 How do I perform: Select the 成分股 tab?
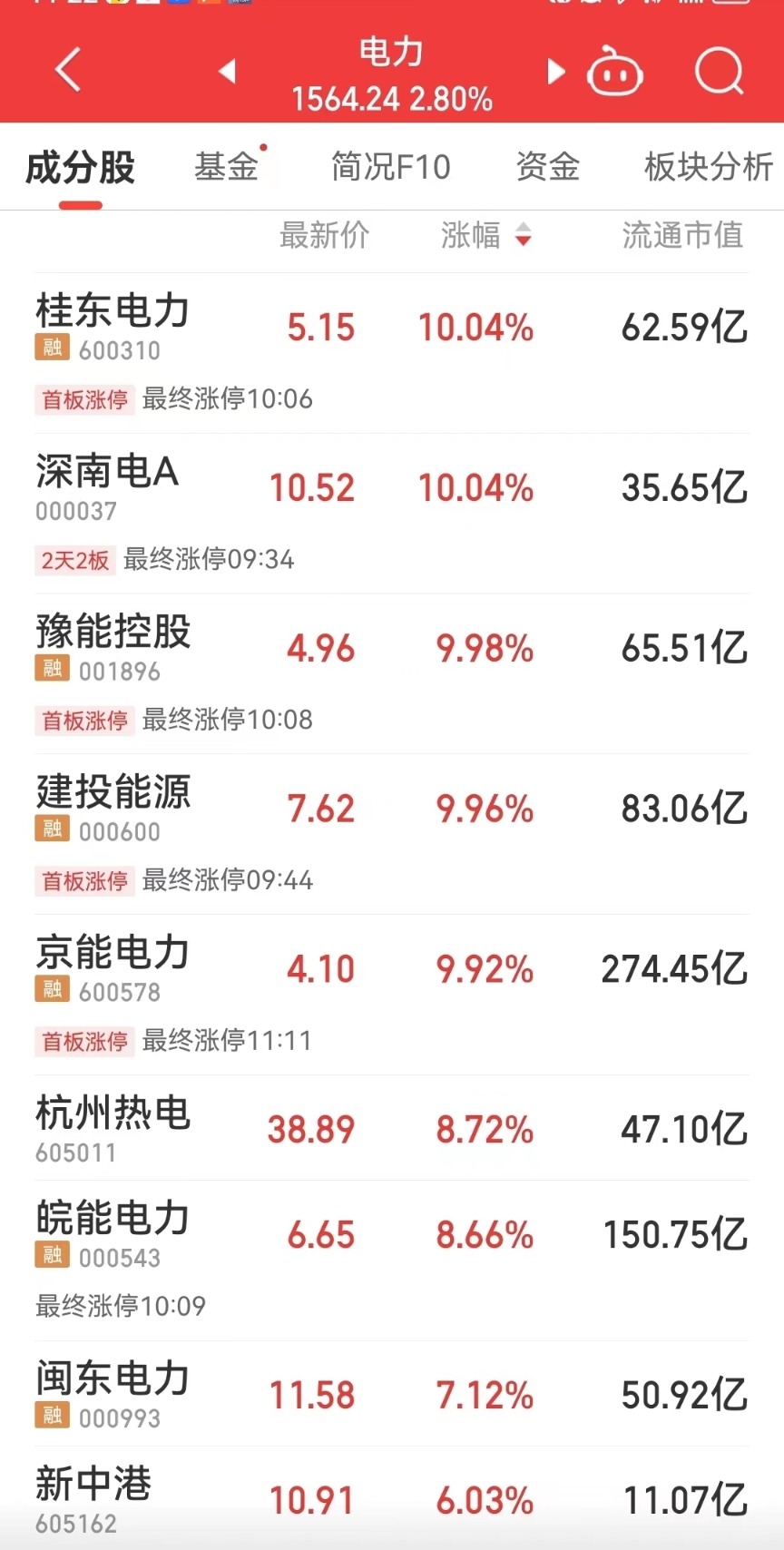pyautogui.click(x=81, y=168)
